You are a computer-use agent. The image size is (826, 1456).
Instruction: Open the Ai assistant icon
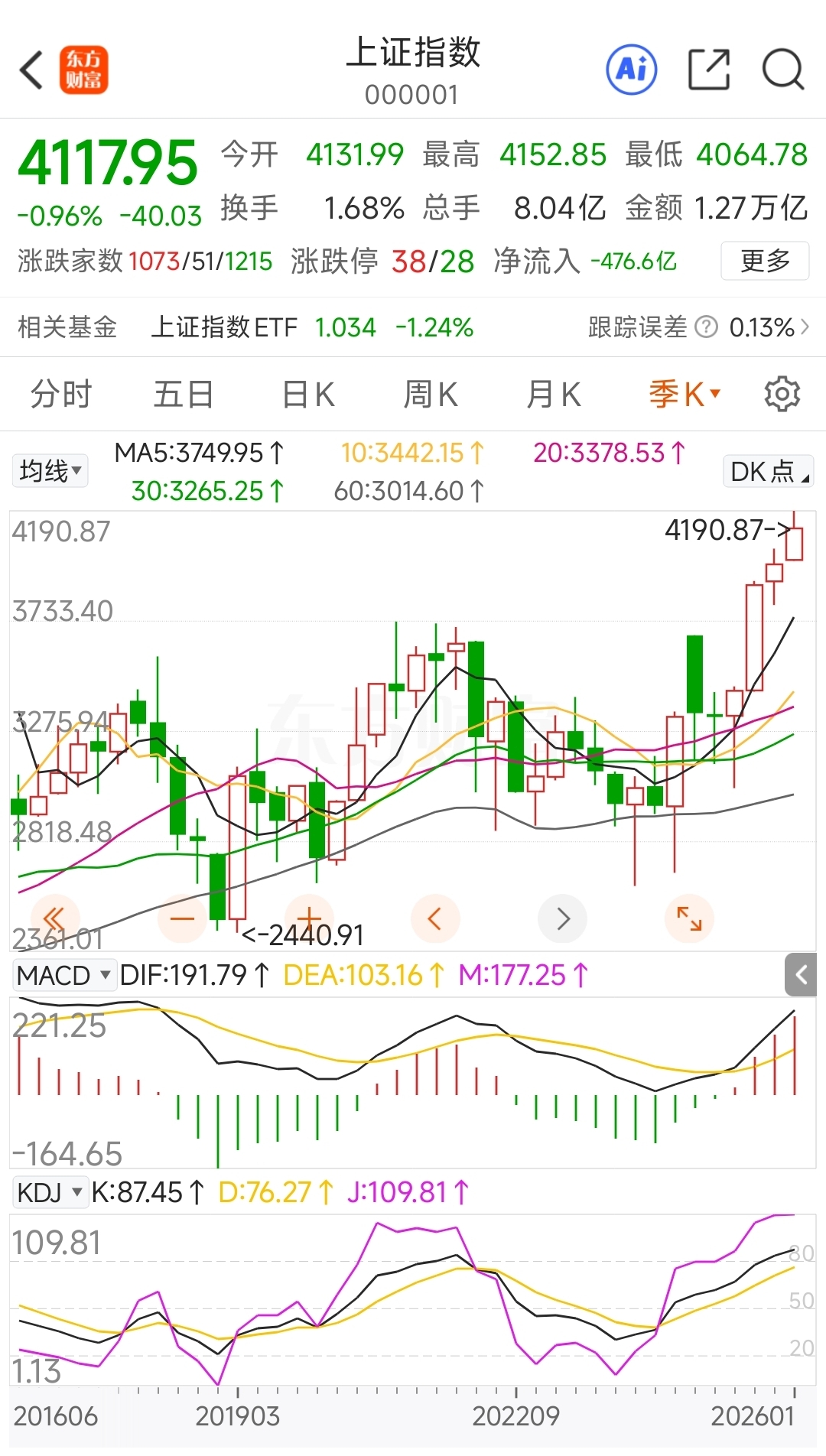pos(632,70)
